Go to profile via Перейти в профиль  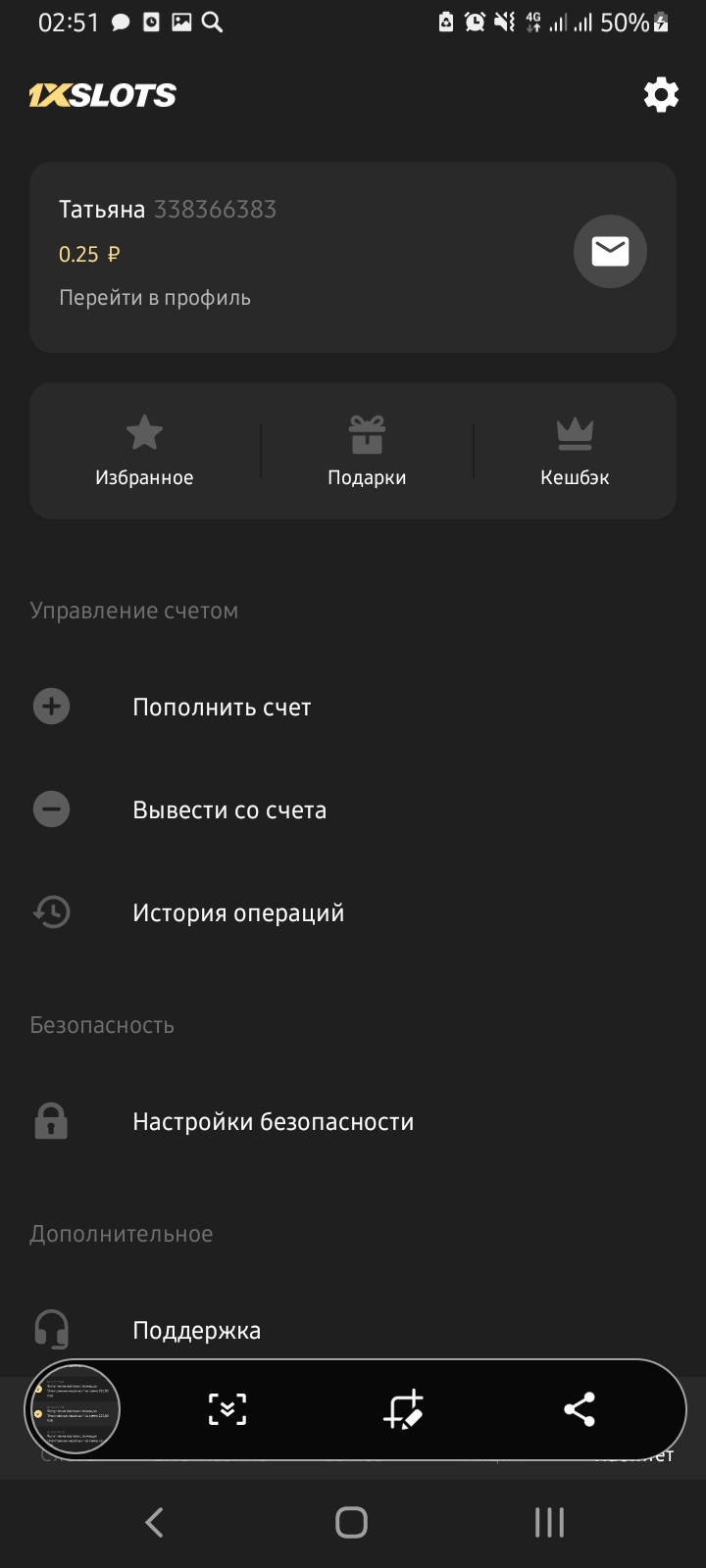tap(155, 298)
